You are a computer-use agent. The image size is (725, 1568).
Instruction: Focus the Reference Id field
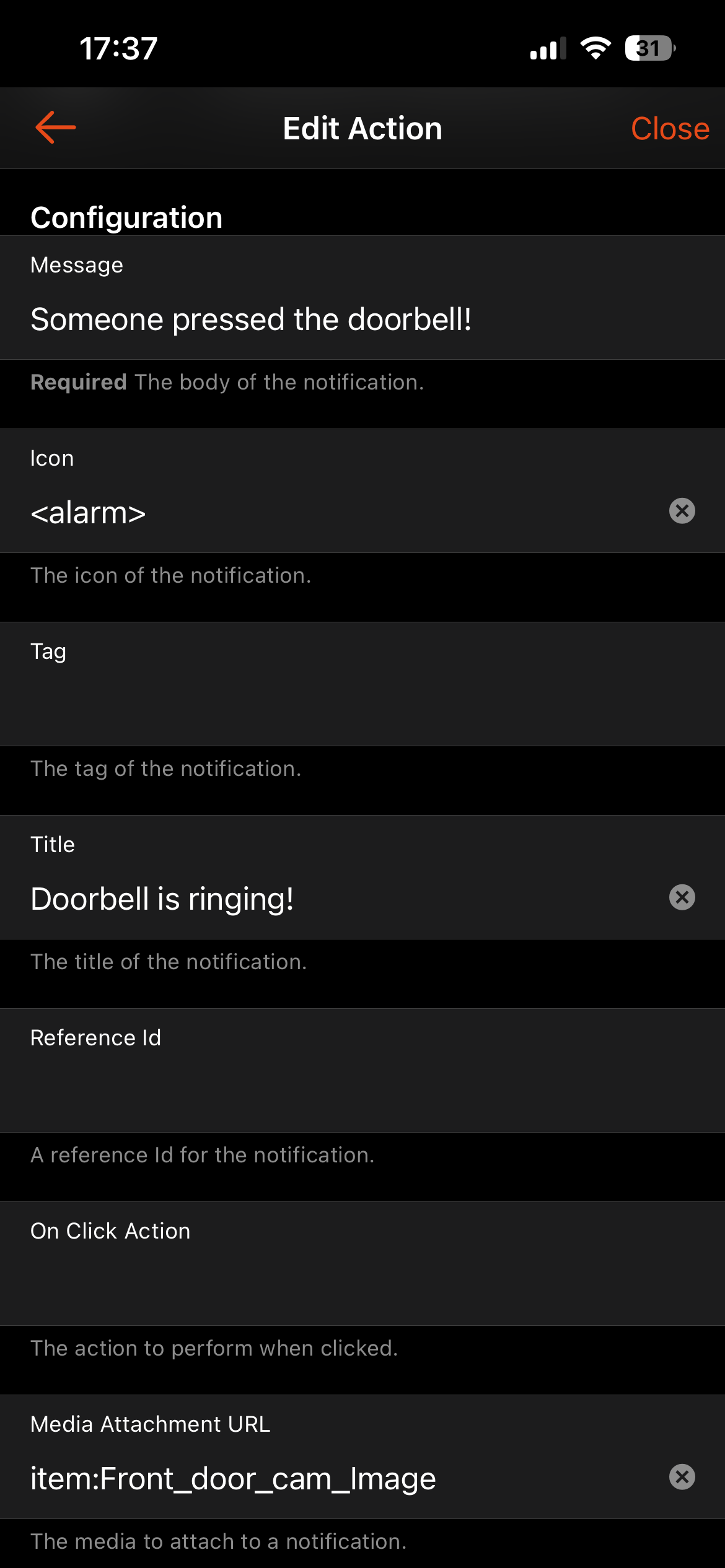coord(347,1092)
